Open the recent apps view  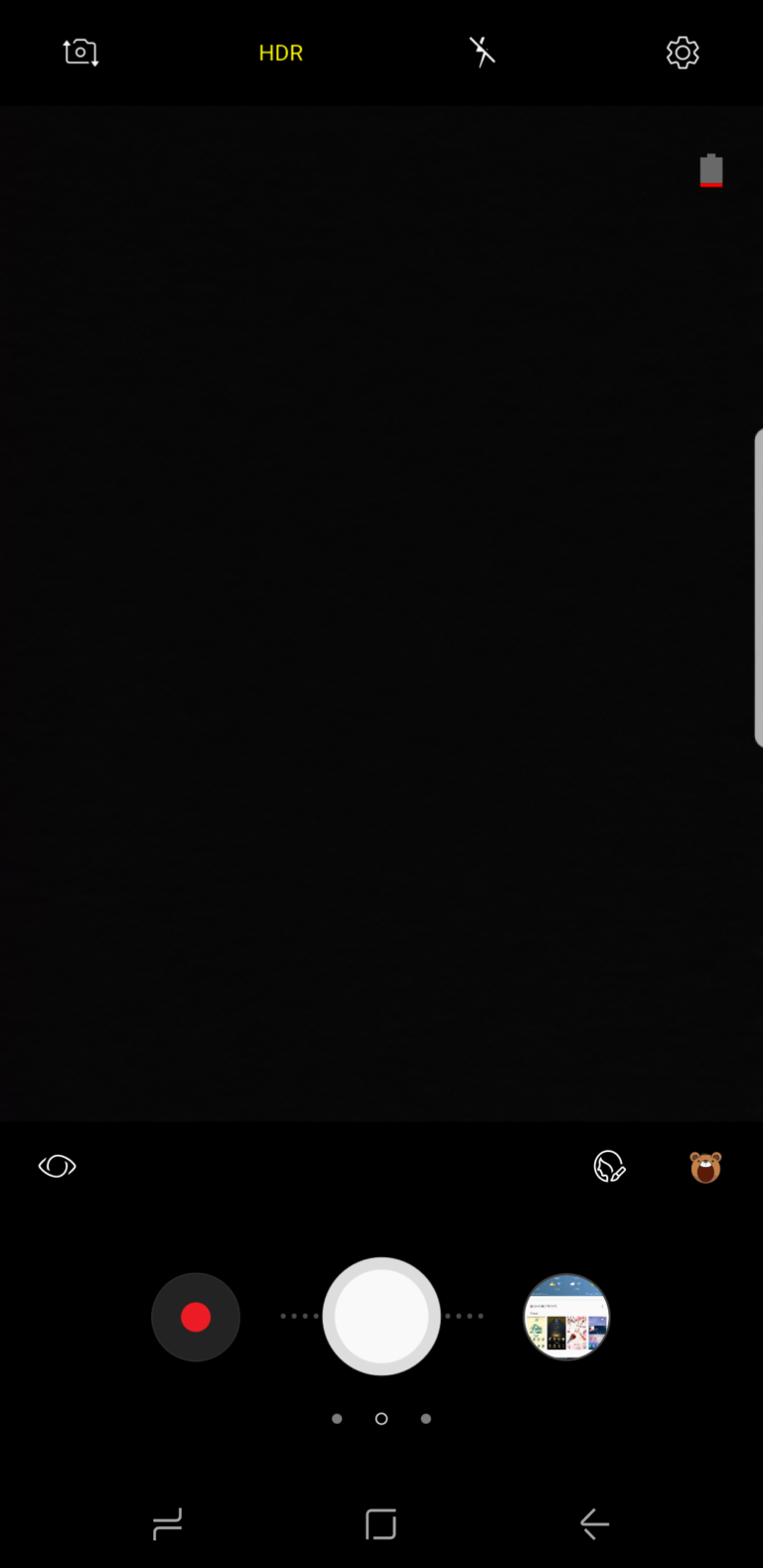pos(167,1523)
